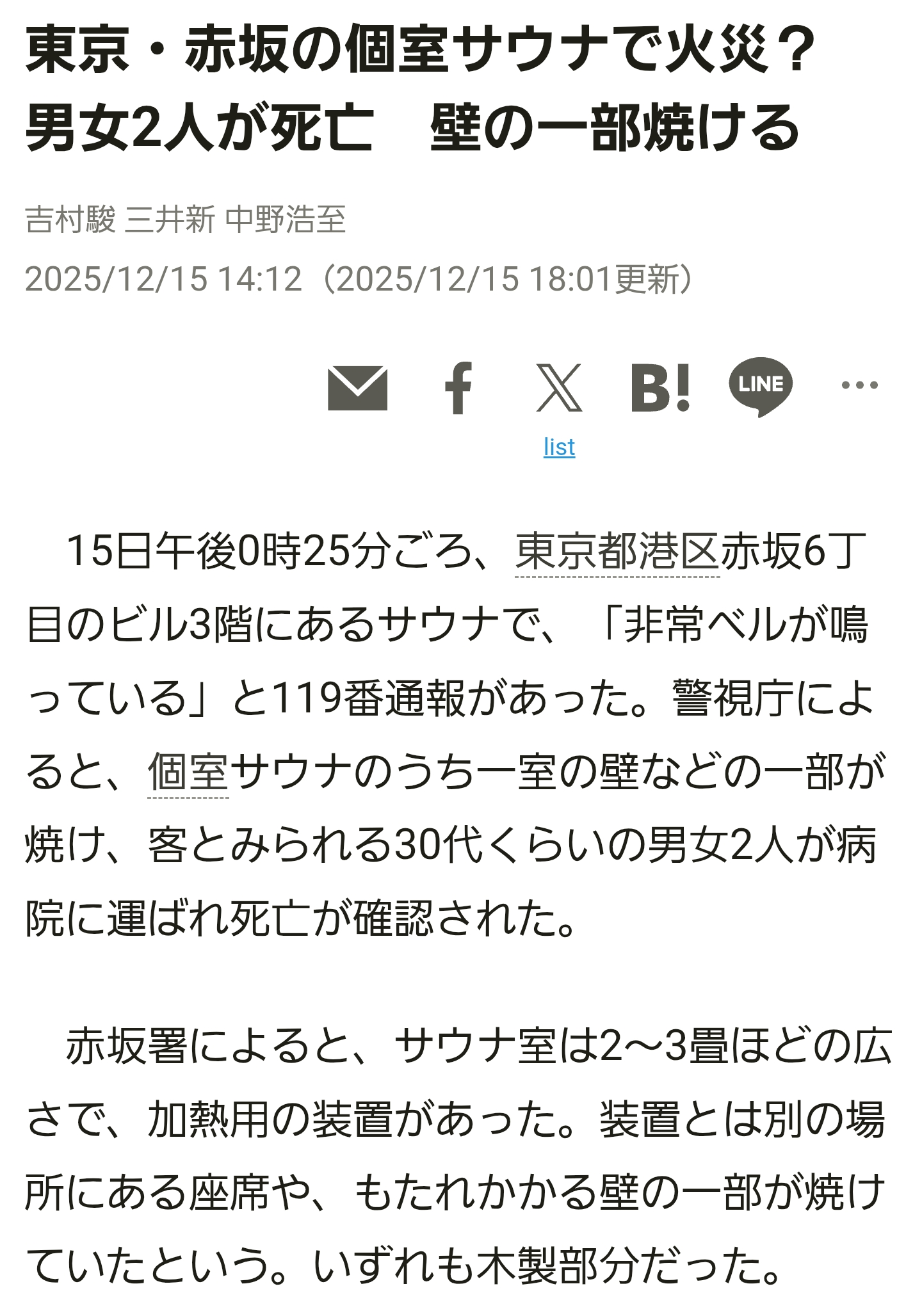Bookmark the article on Hatena Bookmark
This screenshot has width=922, height=1316.
660,388
